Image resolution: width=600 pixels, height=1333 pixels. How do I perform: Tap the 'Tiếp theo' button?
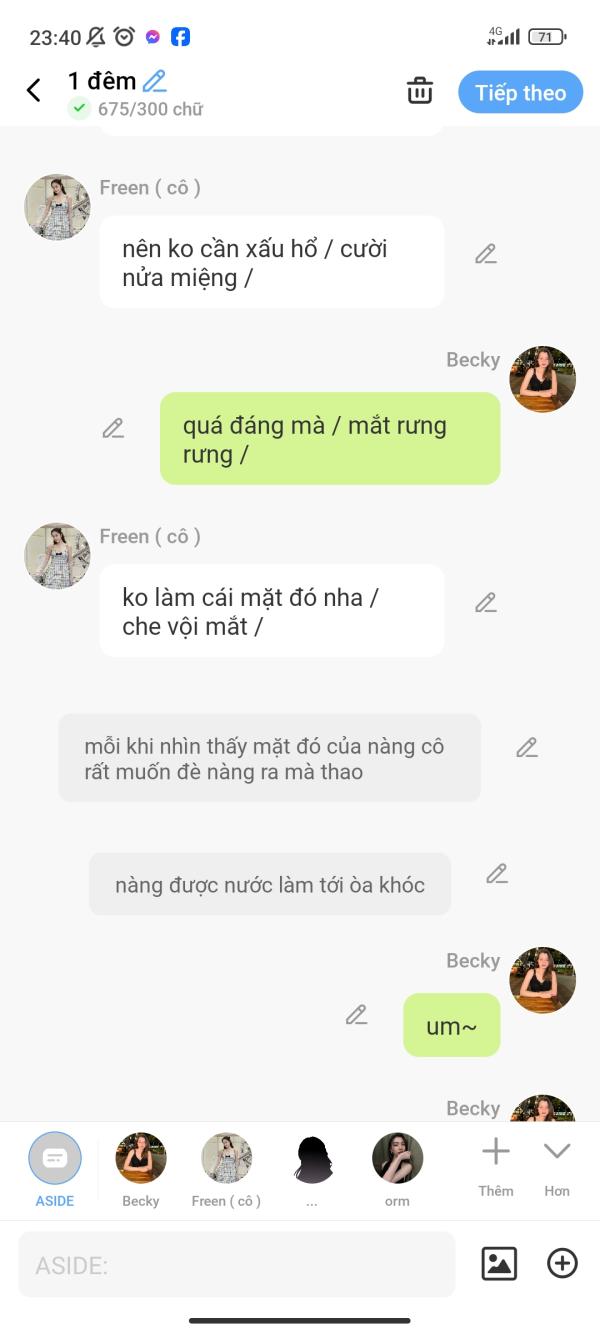click(x=520, y=93)
